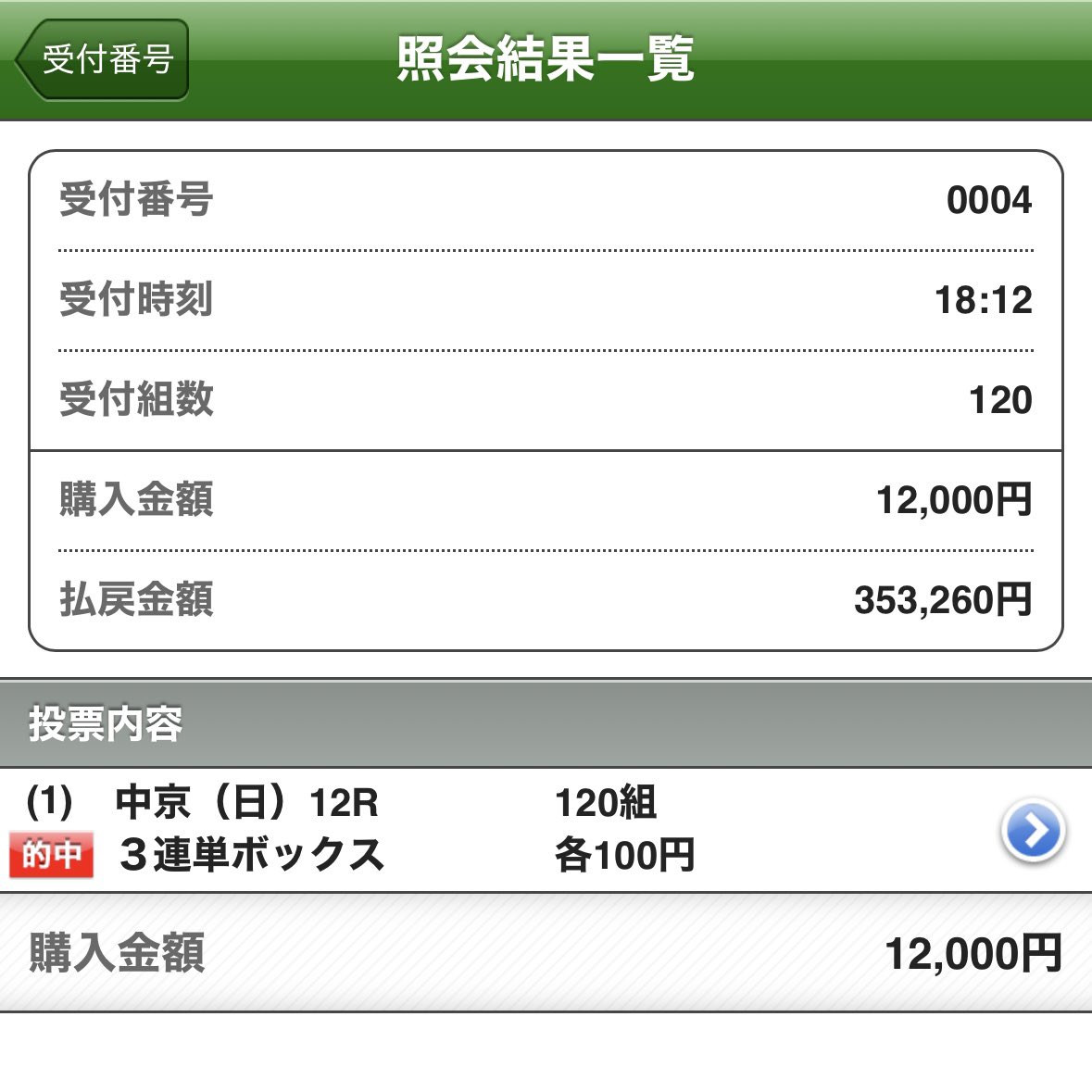Go back to 受付番号 screen
This screenshot has width=1092, height=1092.
pos(103,60)
